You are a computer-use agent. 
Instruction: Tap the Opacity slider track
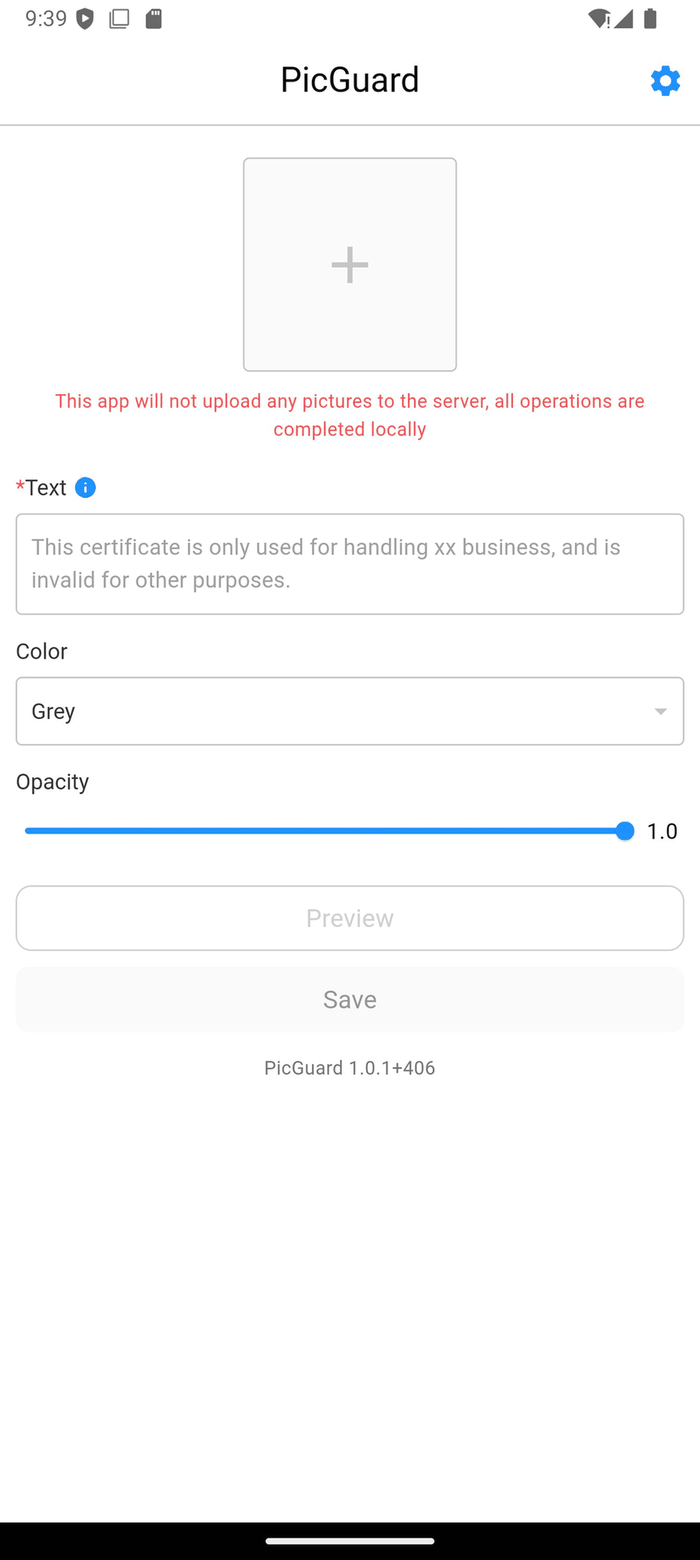click(325, 831)
